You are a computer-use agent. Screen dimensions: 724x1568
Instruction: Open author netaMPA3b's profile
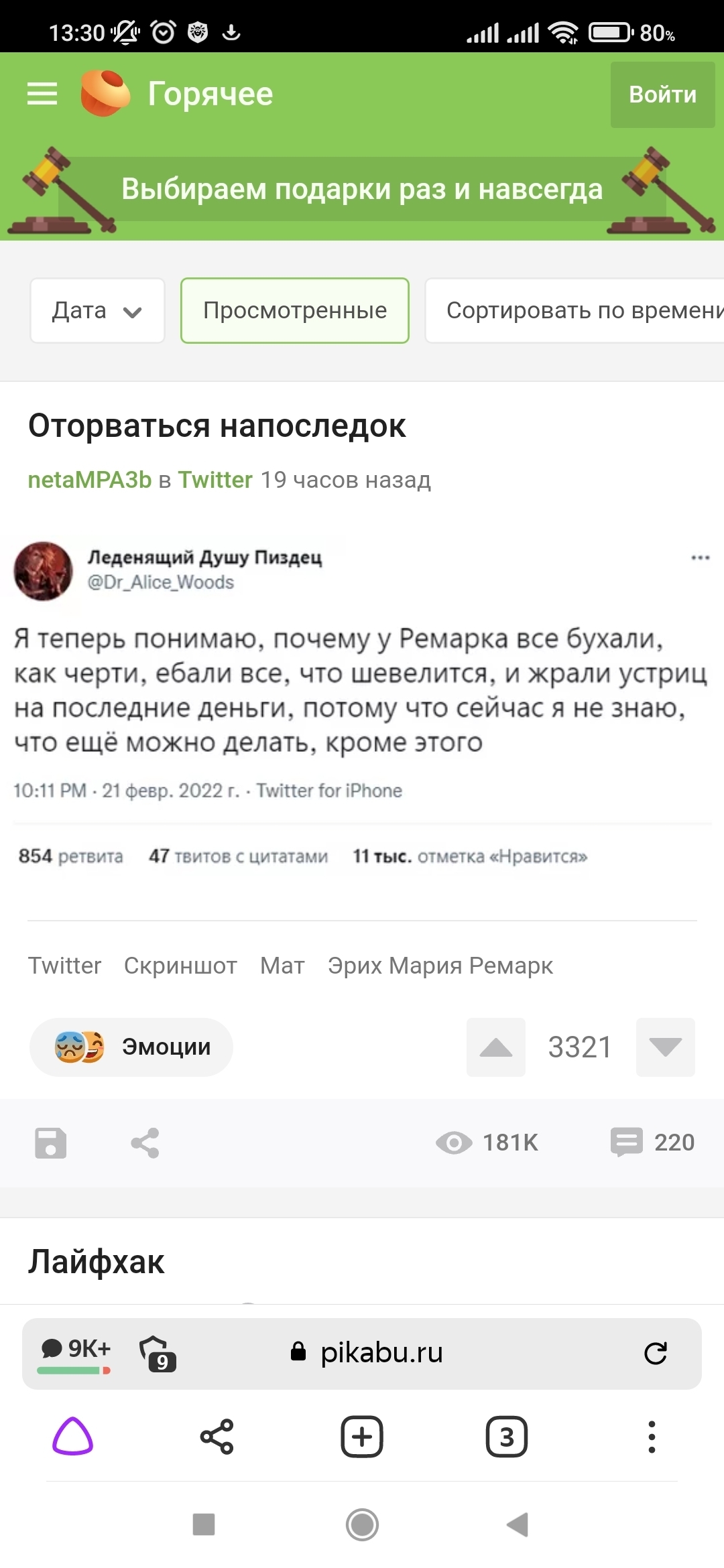90,480
